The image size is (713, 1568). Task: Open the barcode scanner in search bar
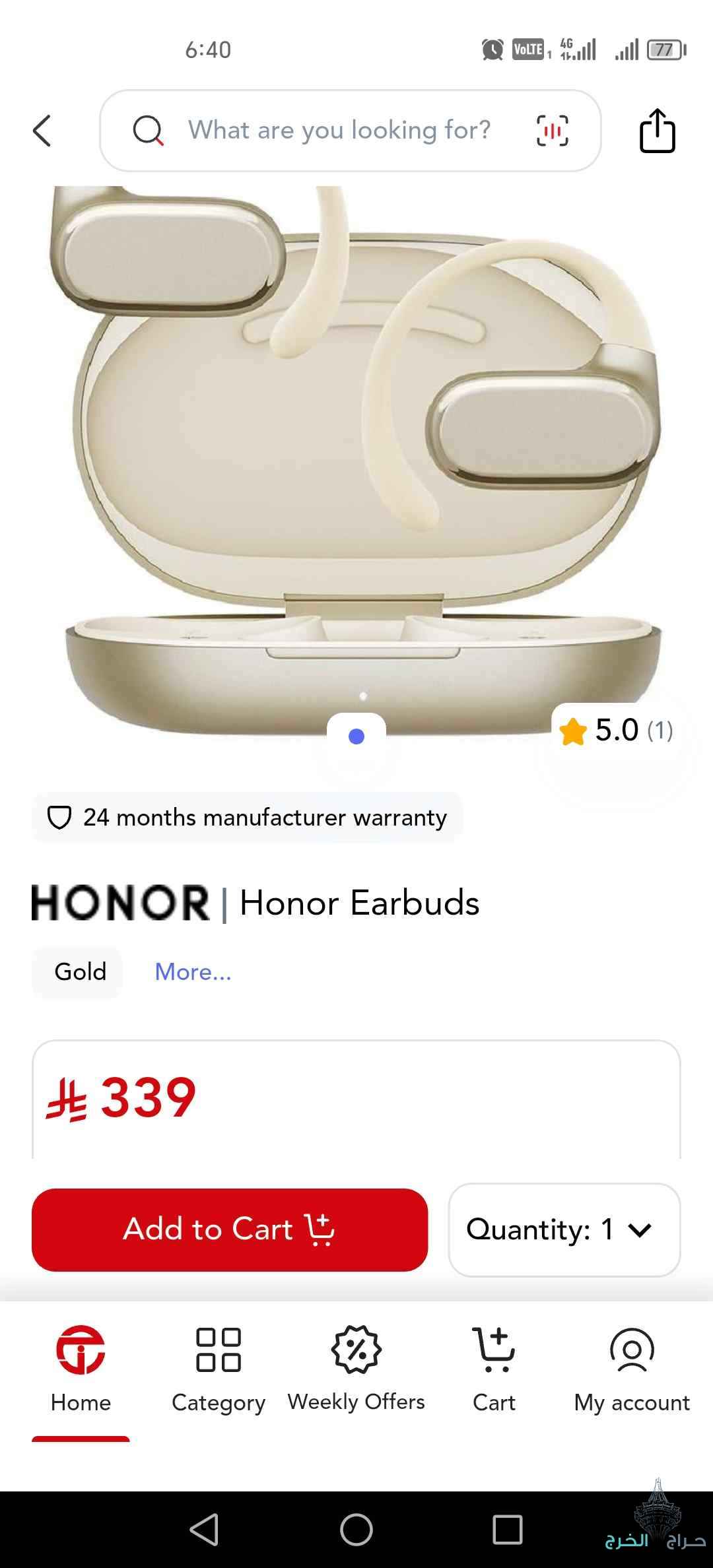pyautogui.click(x=552, y=131)
